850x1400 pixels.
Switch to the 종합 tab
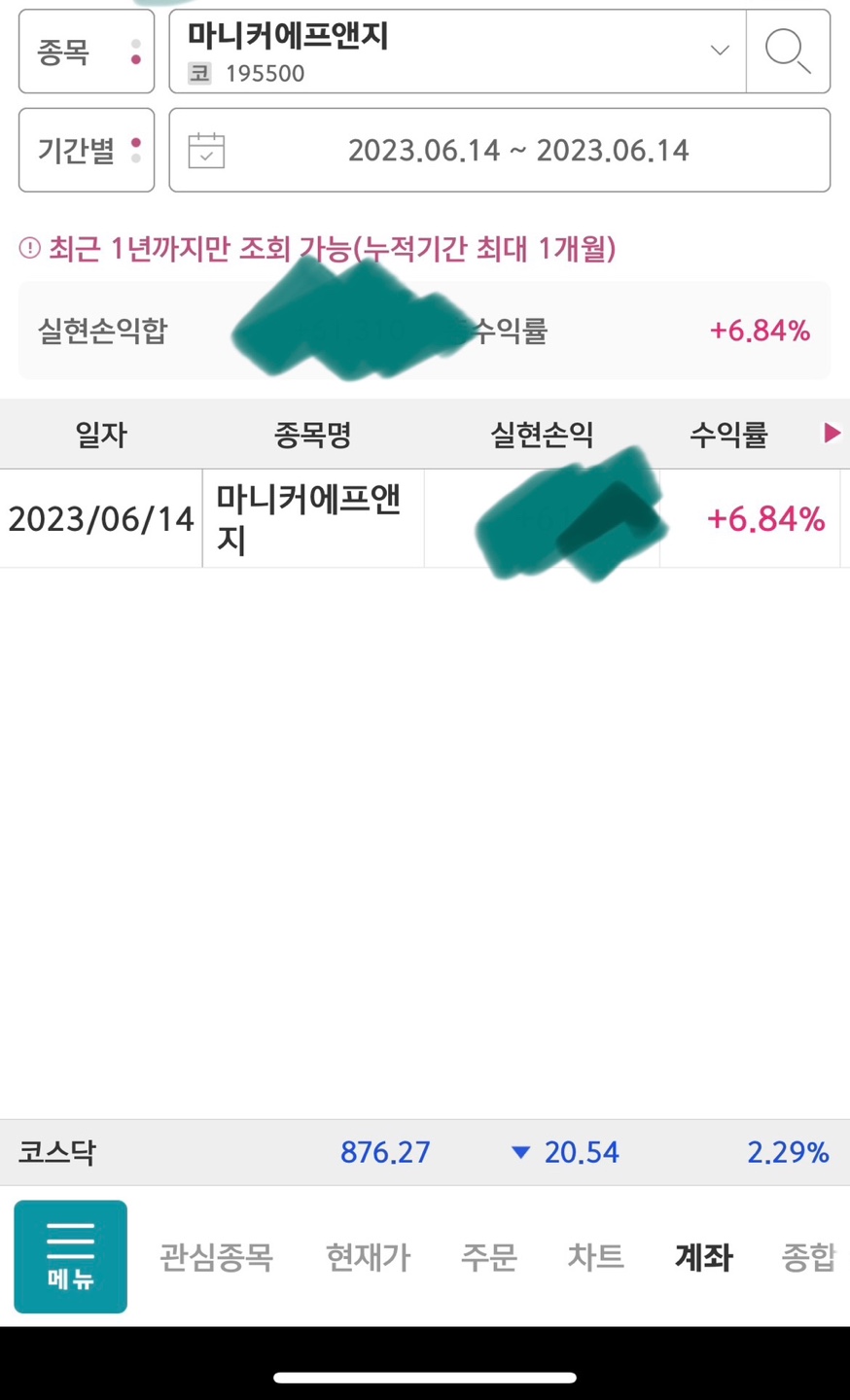click(x=809, y=1258)
